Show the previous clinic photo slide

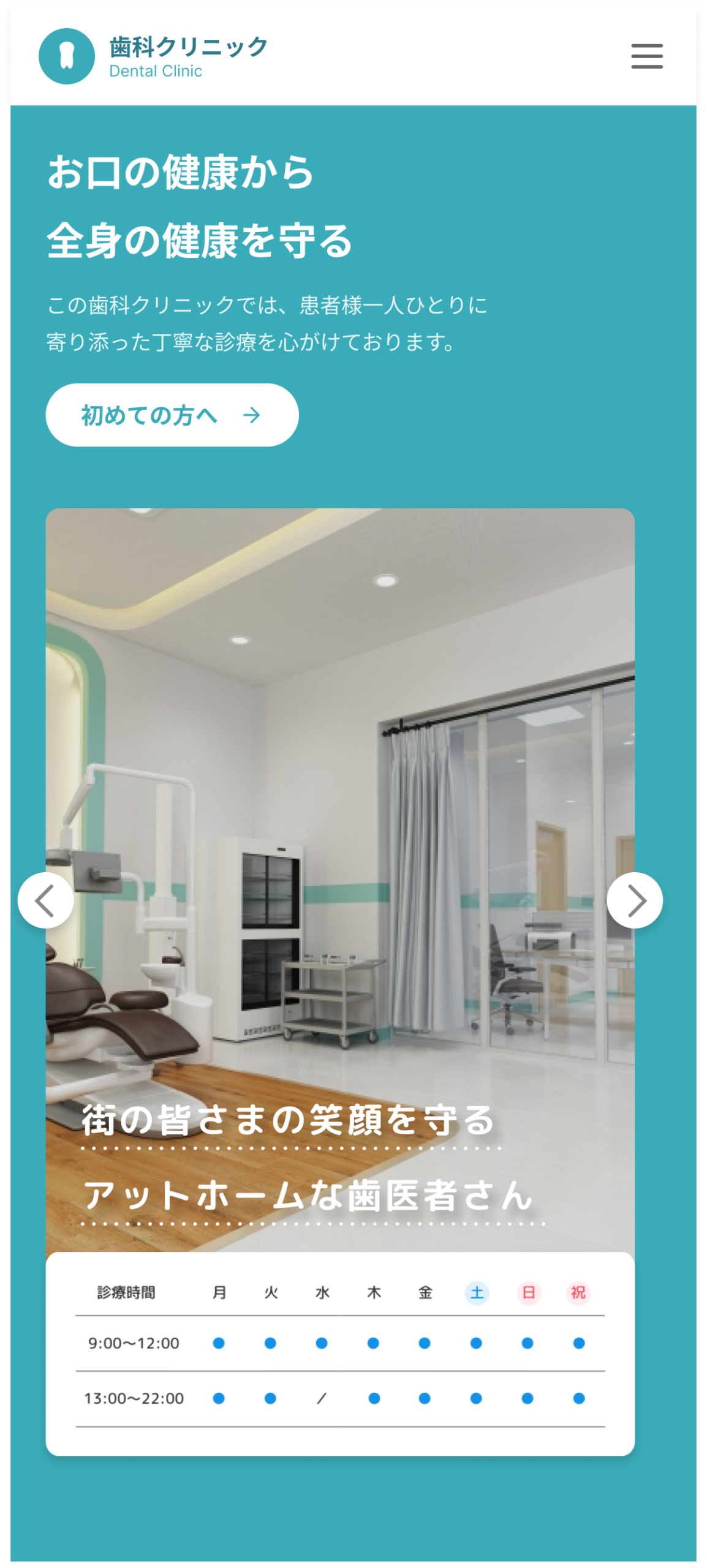point(45,900)
